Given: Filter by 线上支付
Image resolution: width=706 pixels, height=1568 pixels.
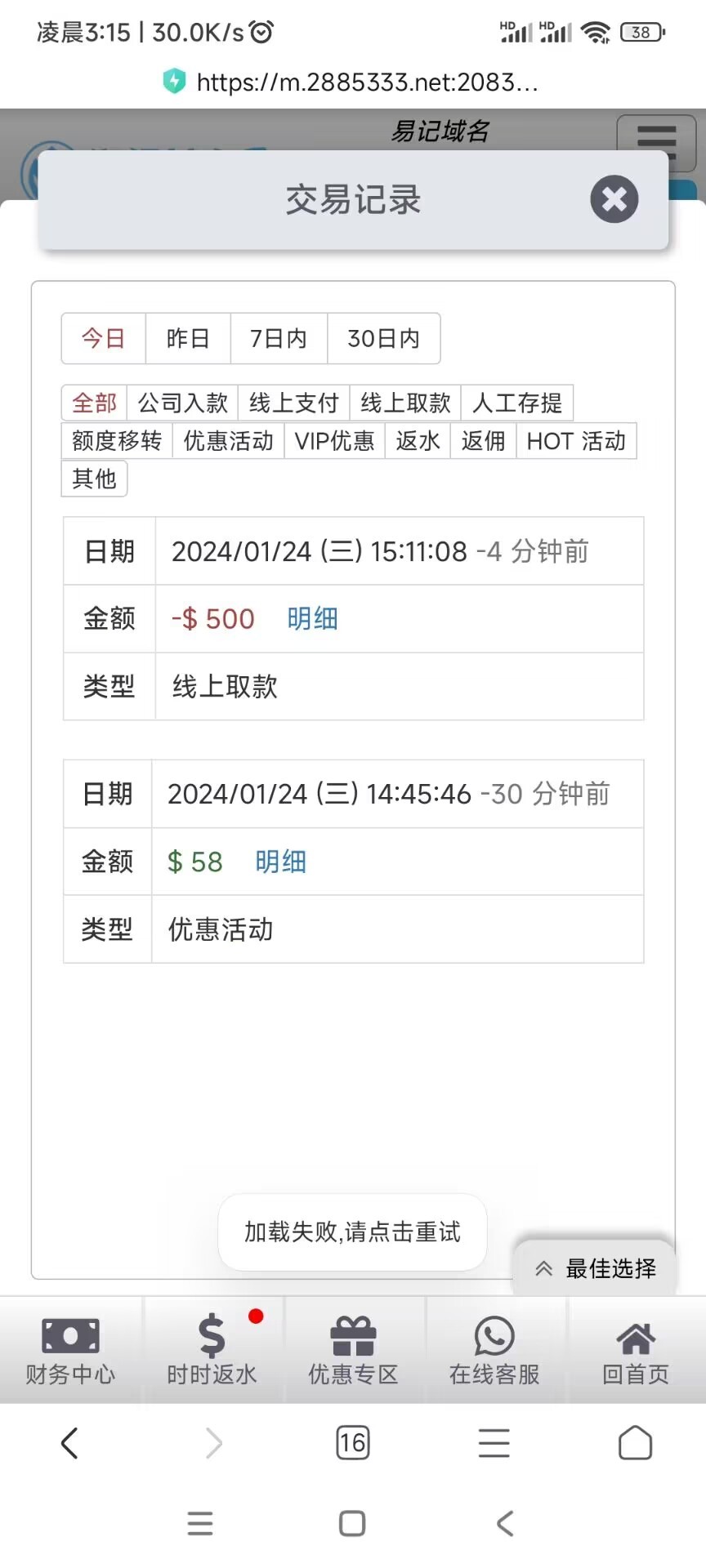Looking at the screenshot, I should (293, 403).
